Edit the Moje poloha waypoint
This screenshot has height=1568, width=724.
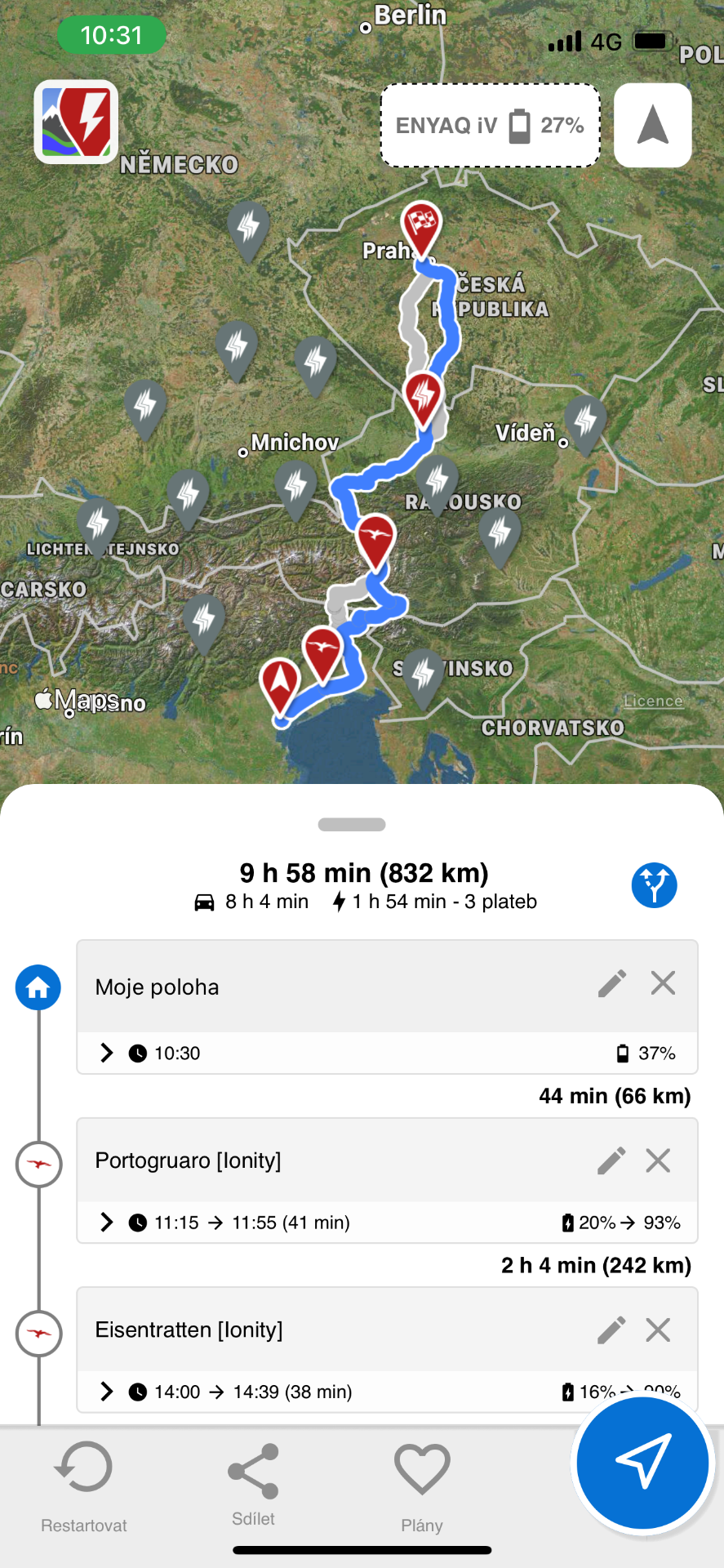pyautogui.click(x=612, y=983)
